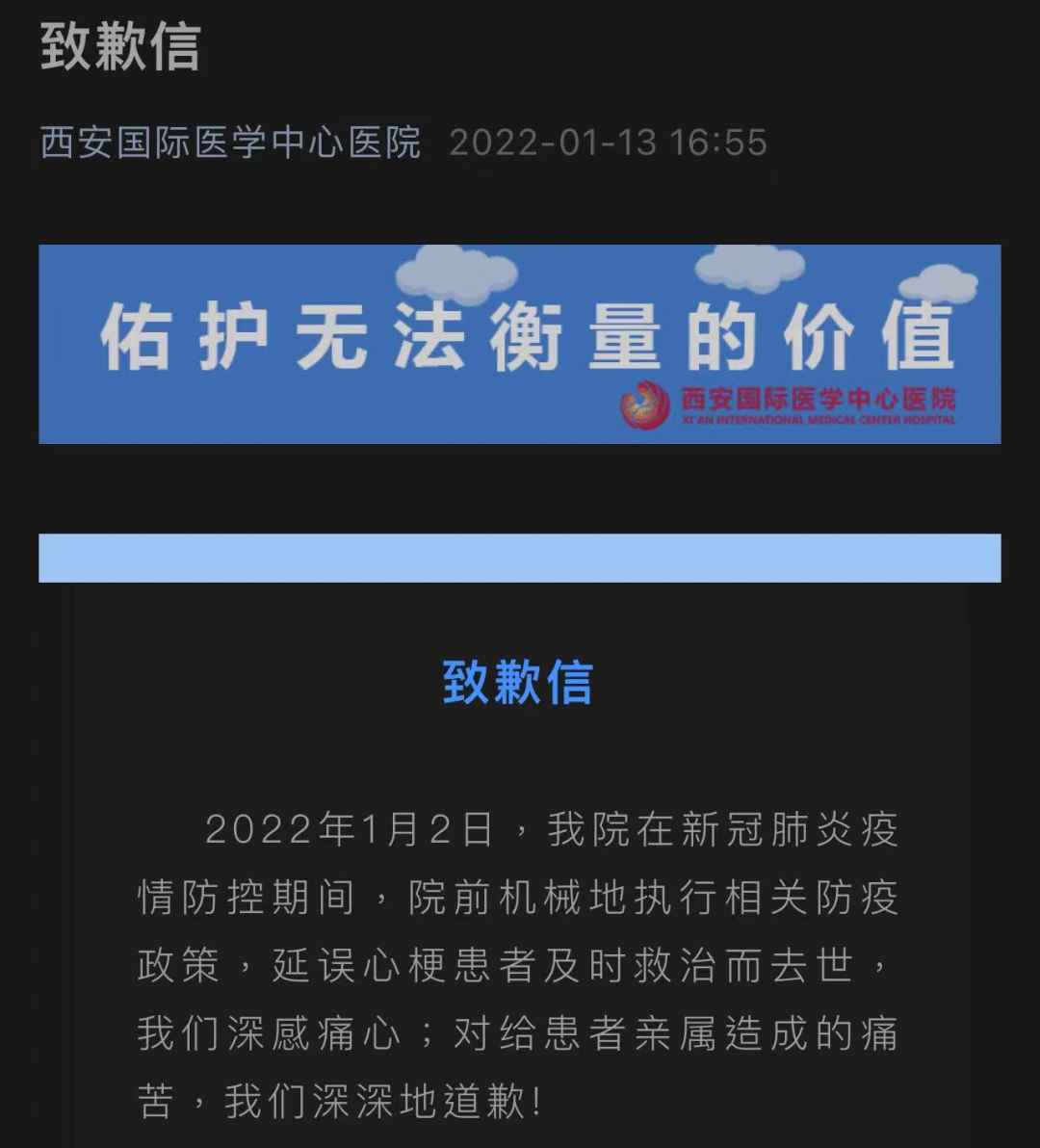Open the 西安国际医学中心医院 account link
The image size is (1040, 1148).
pos(231,143)
